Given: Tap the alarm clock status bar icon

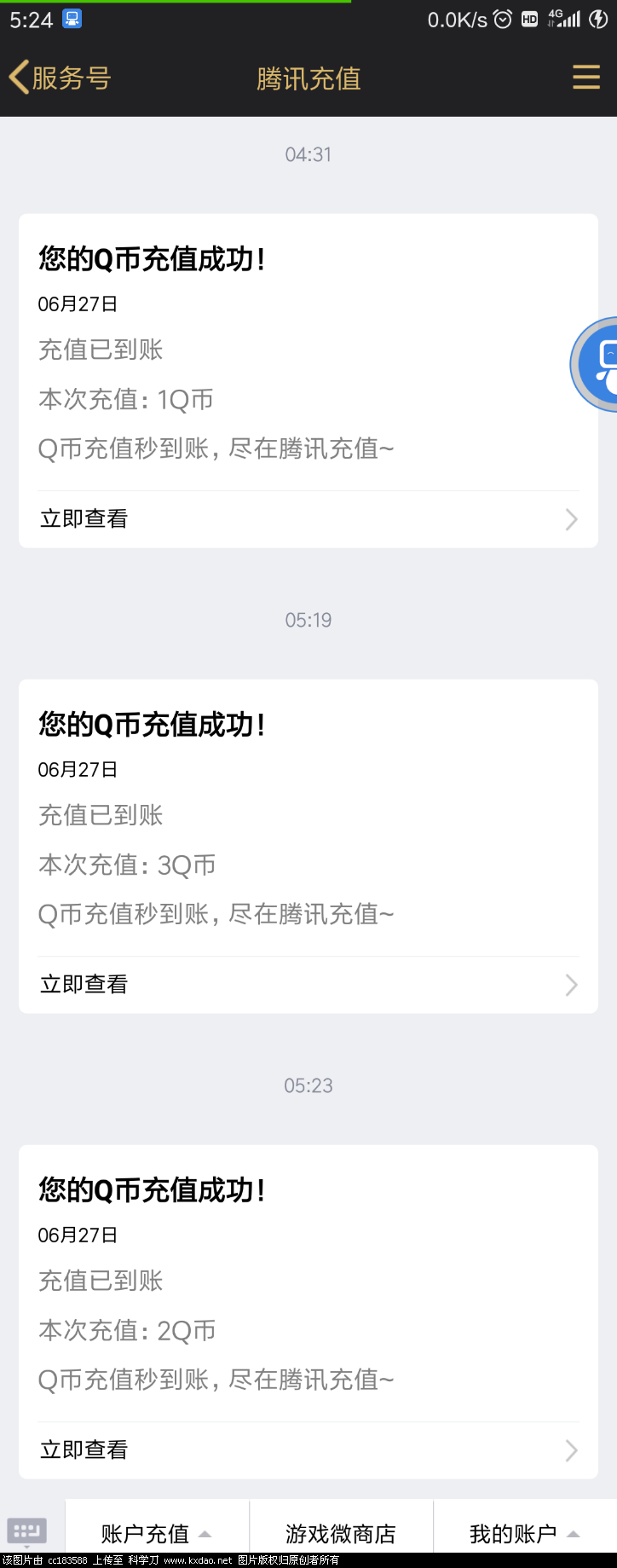Looking at the screenshot, I should point(502,19).
